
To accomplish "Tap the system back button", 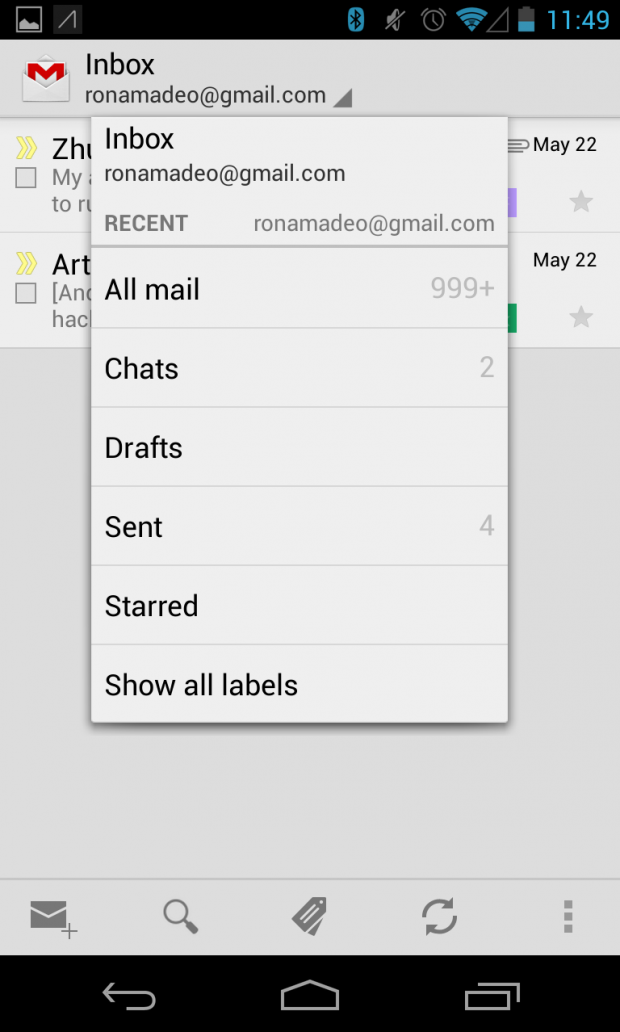I will coord(129,995).
